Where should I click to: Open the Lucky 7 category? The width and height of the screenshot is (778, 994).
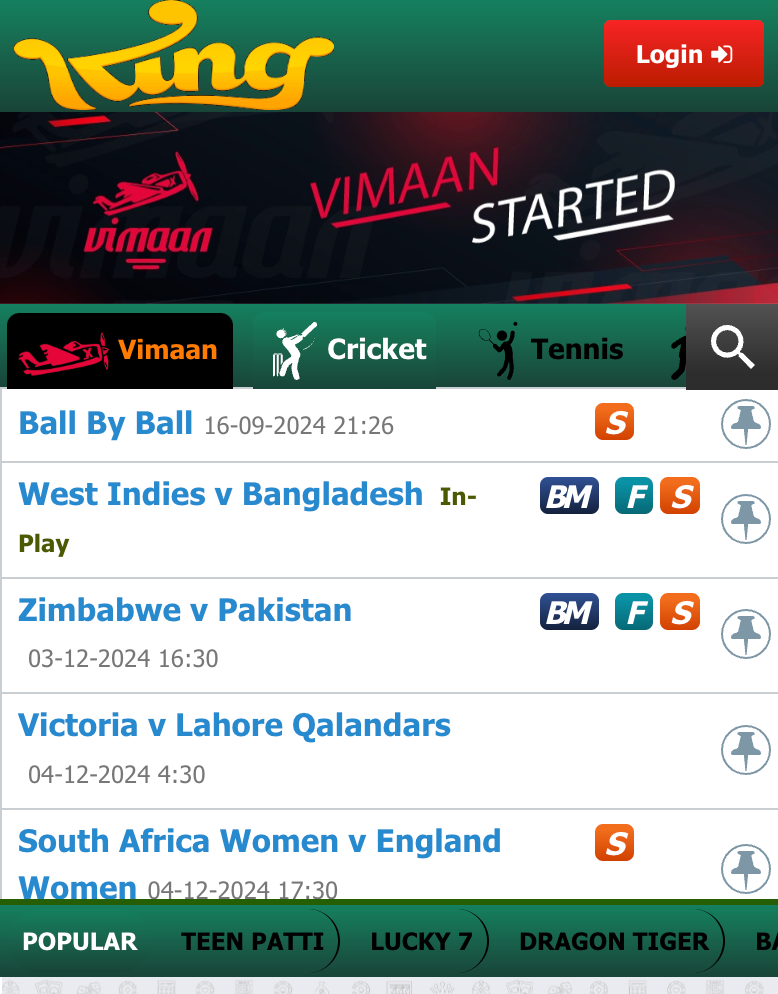tap(421, 941)
